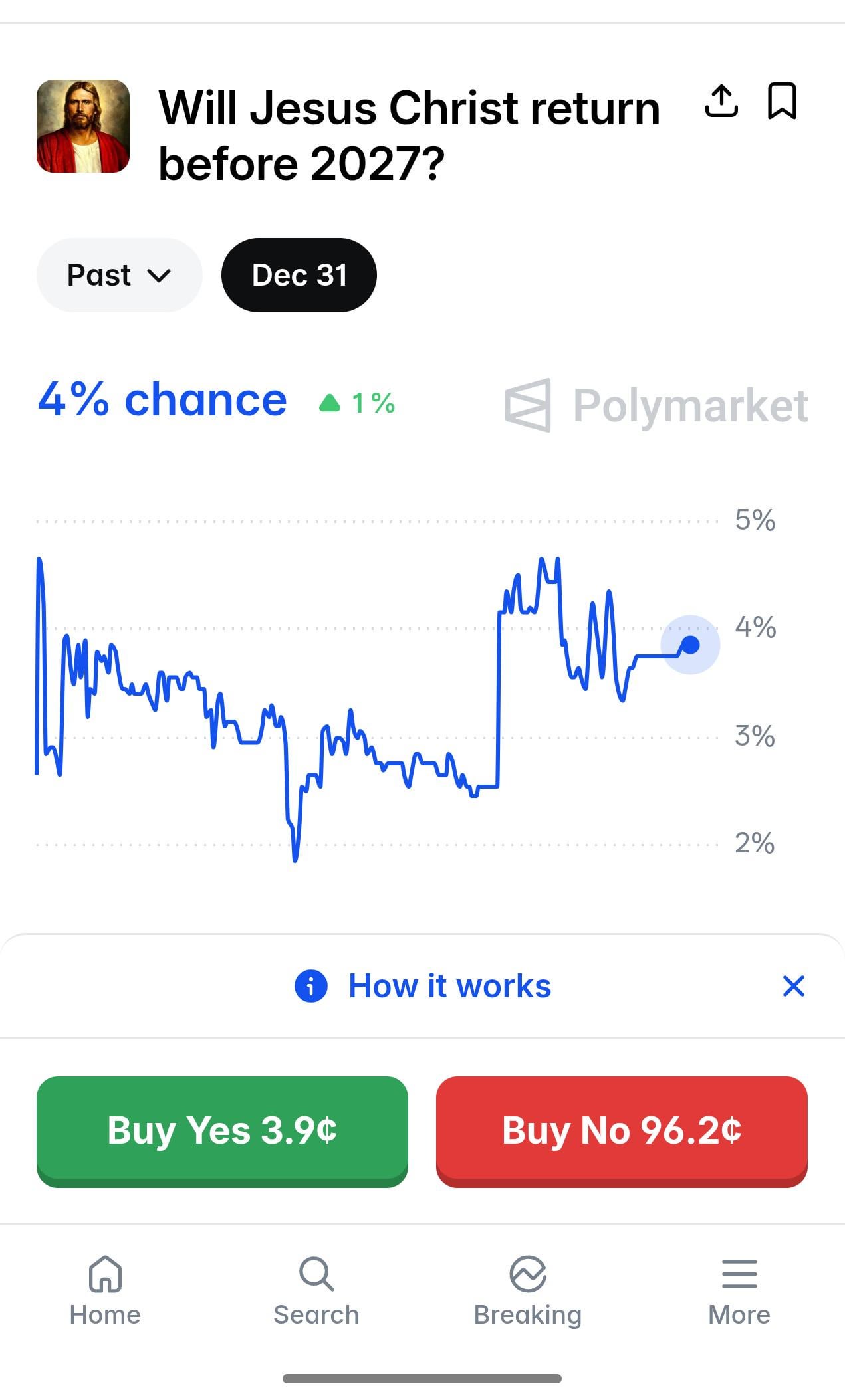Buy Yes at 3.9¢

(x=222, y=1130)
